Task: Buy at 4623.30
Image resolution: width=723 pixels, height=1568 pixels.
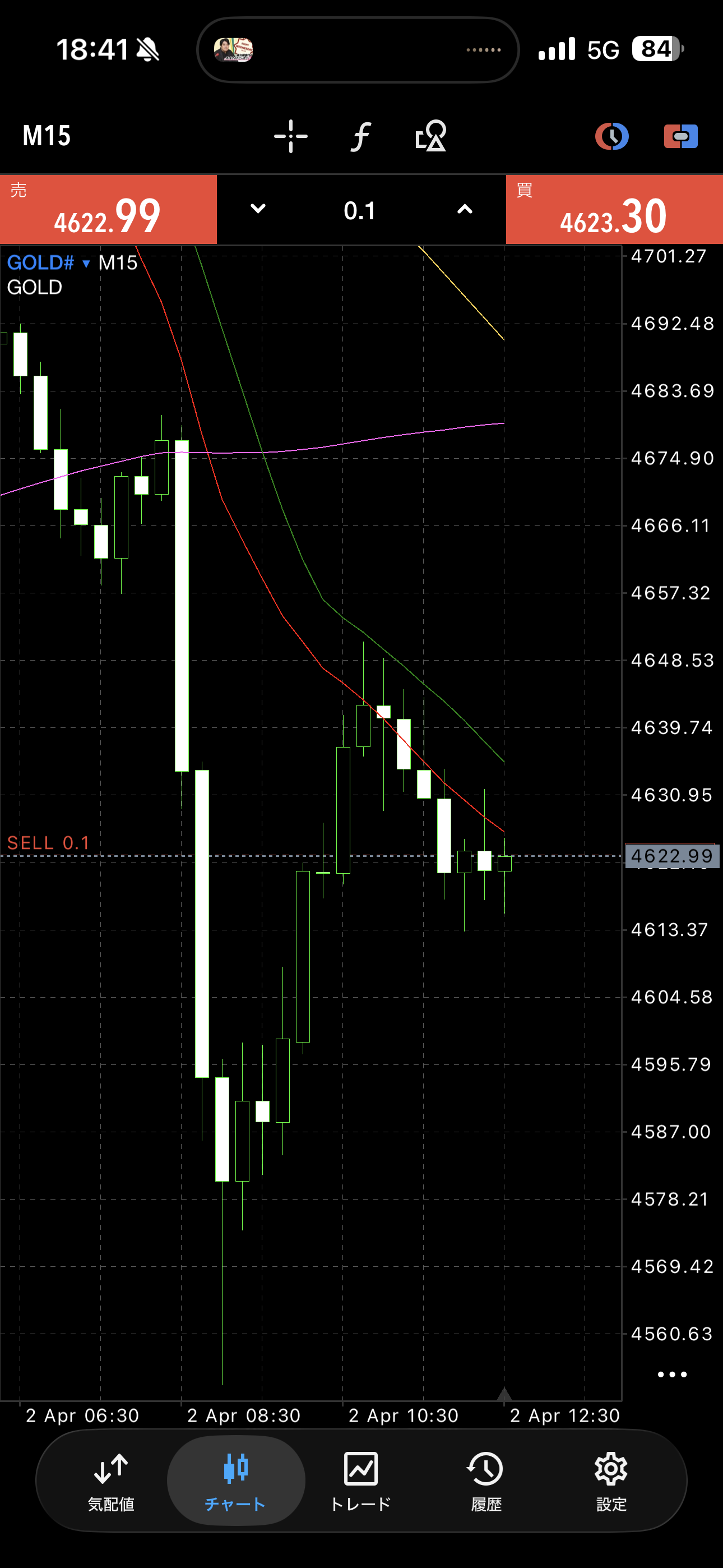Action: (x=614, y=210)
